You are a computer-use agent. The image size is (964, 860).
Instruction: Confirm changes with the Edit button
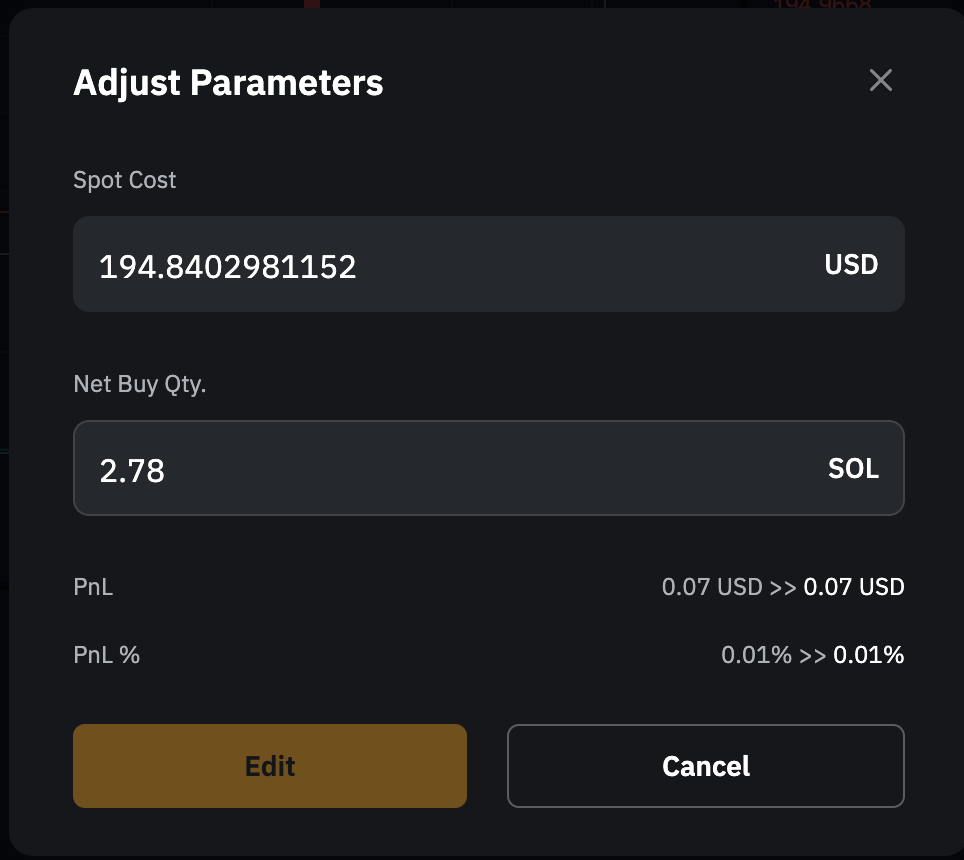(x=270, y=766)
